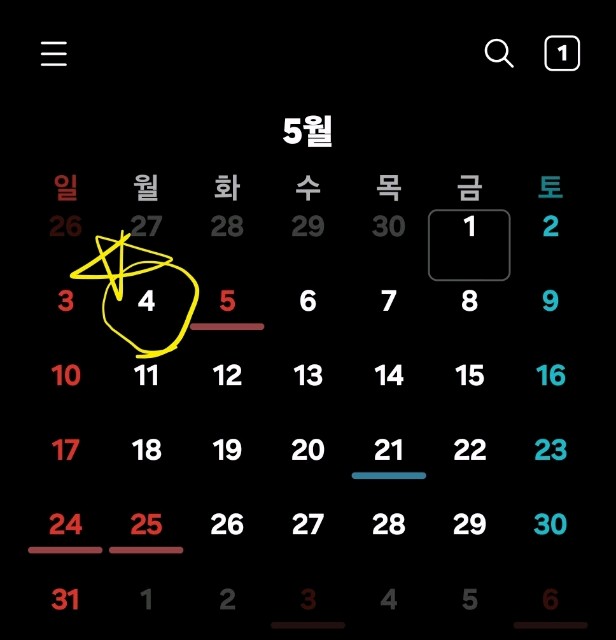The height and width of the screenshot is (640, 616).
Task: Open calendar search
Action: point(498,53)
